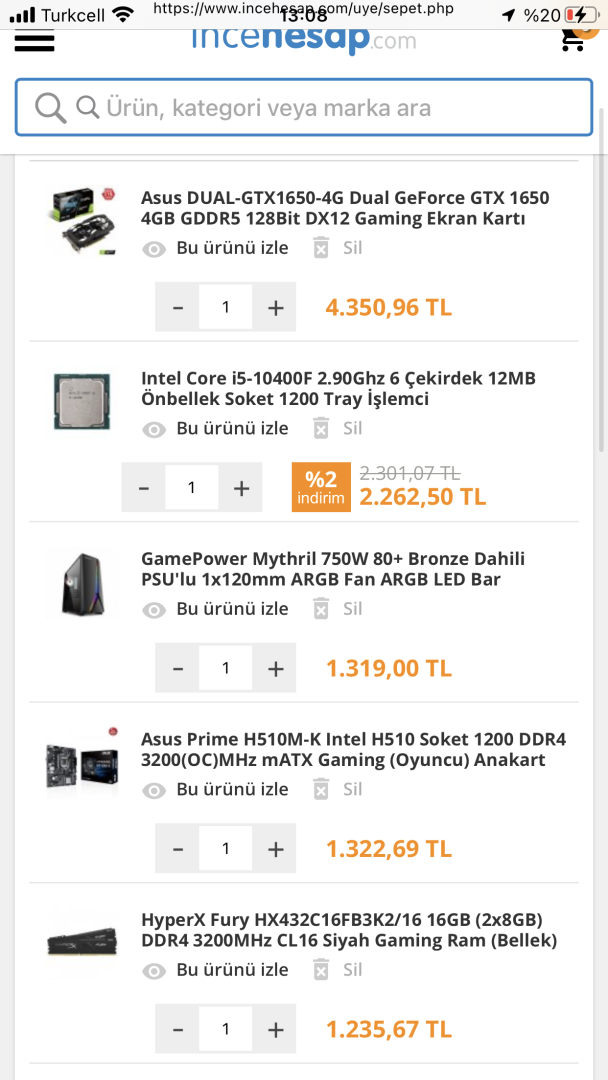The image size is (608, 1080).
Task: Delete Intel Core i5-10400F from cart
Action: [x=337, y=428]
